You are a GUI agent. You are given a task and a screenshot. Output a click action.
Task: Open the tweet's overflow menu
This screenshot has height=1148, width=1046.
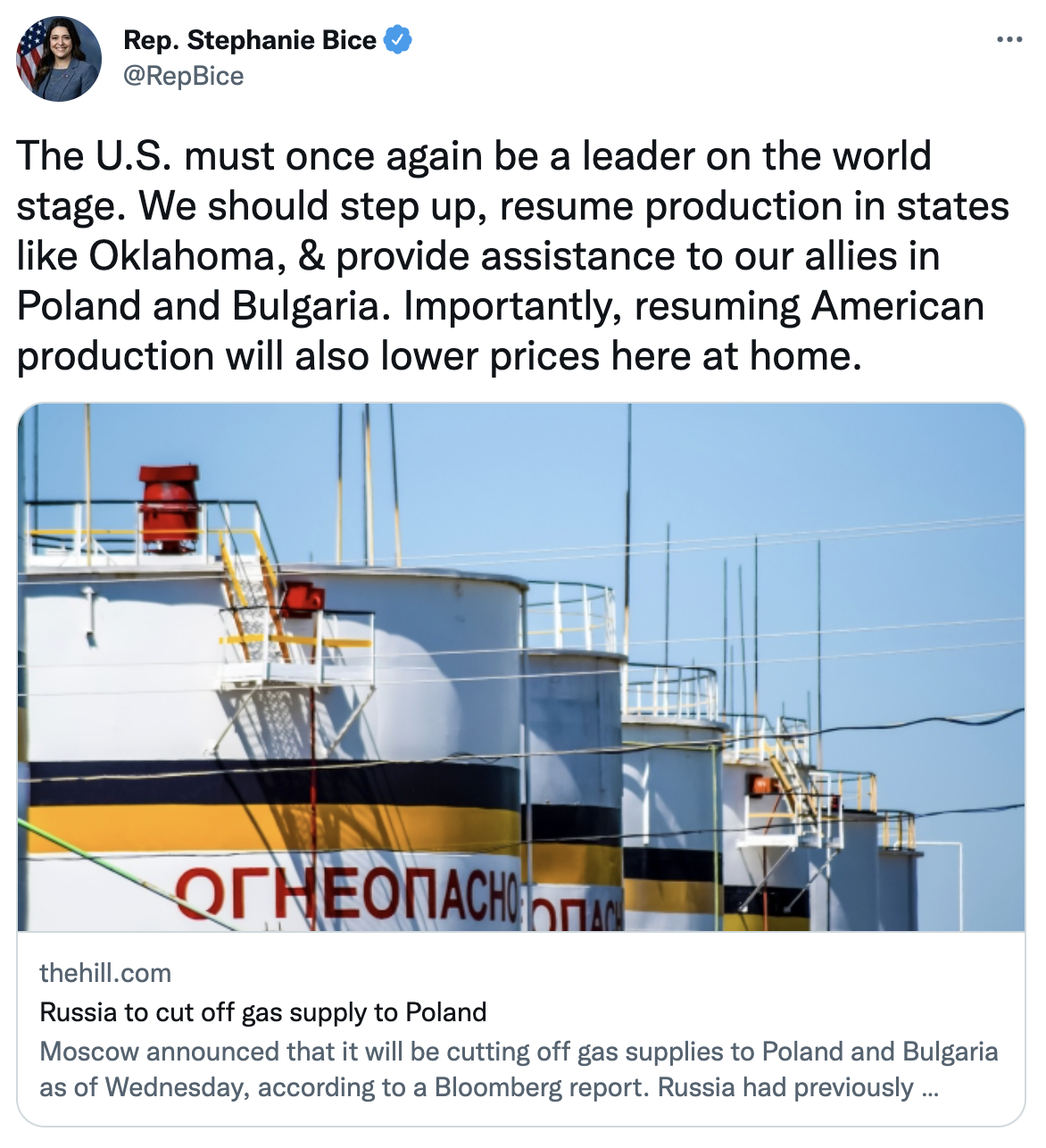coord(1009,40)
